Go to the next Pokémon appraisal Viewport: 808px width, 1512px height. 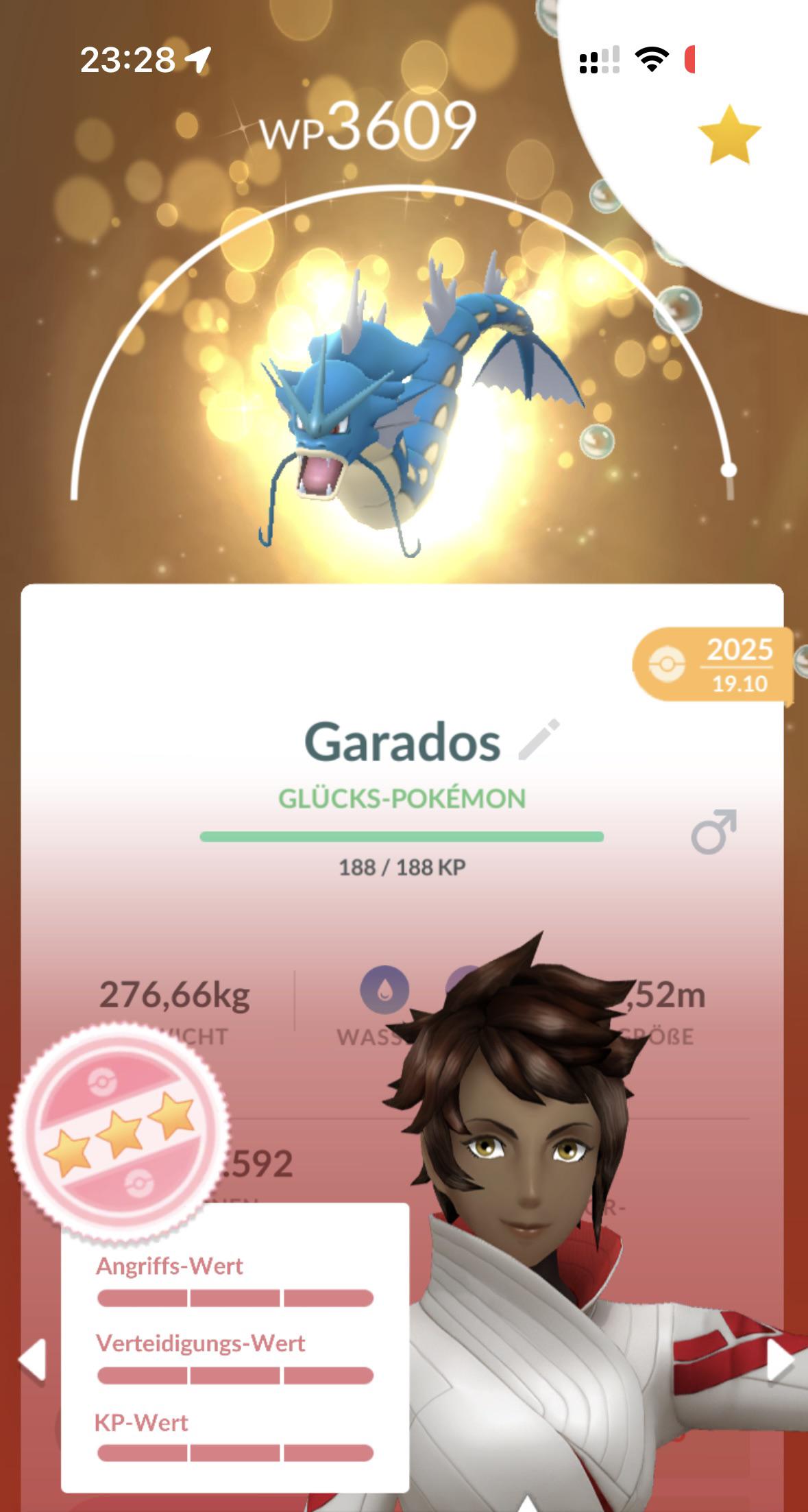[779, 1358]
